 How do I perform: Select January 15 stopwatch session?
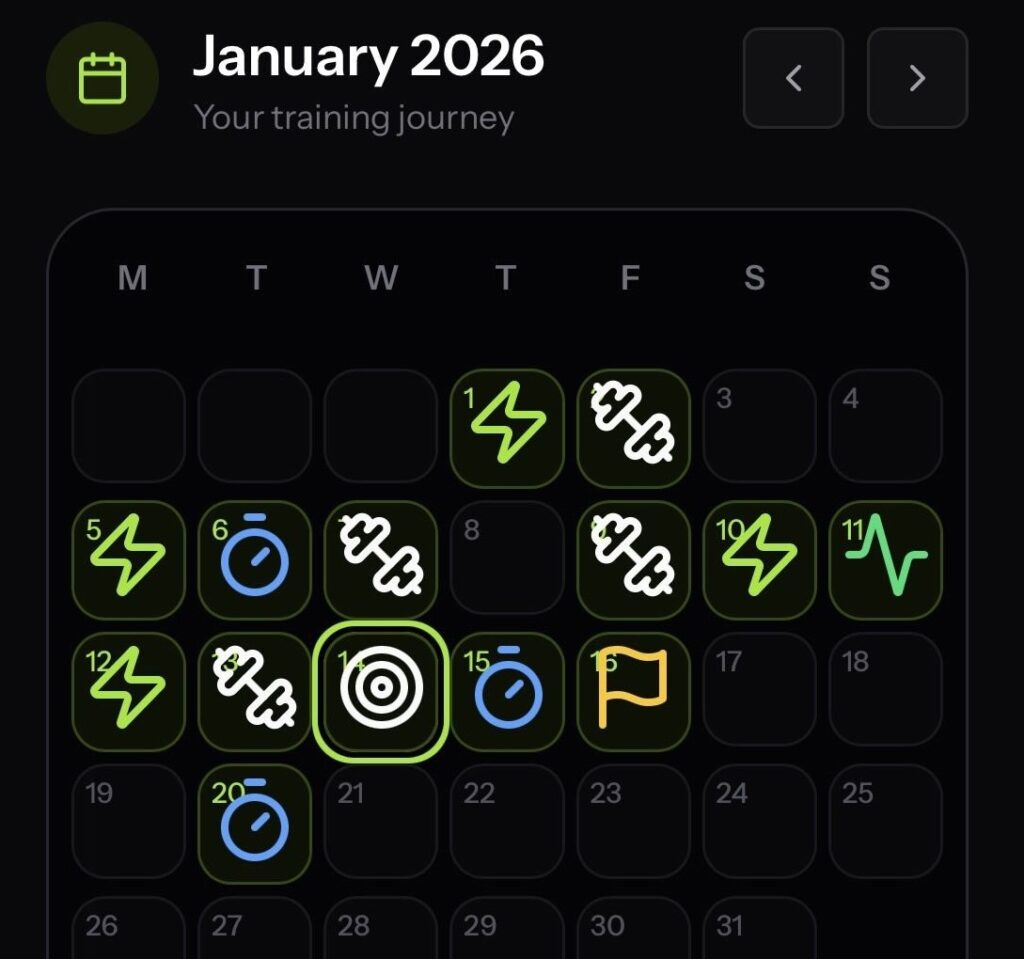tap(507, 691)
